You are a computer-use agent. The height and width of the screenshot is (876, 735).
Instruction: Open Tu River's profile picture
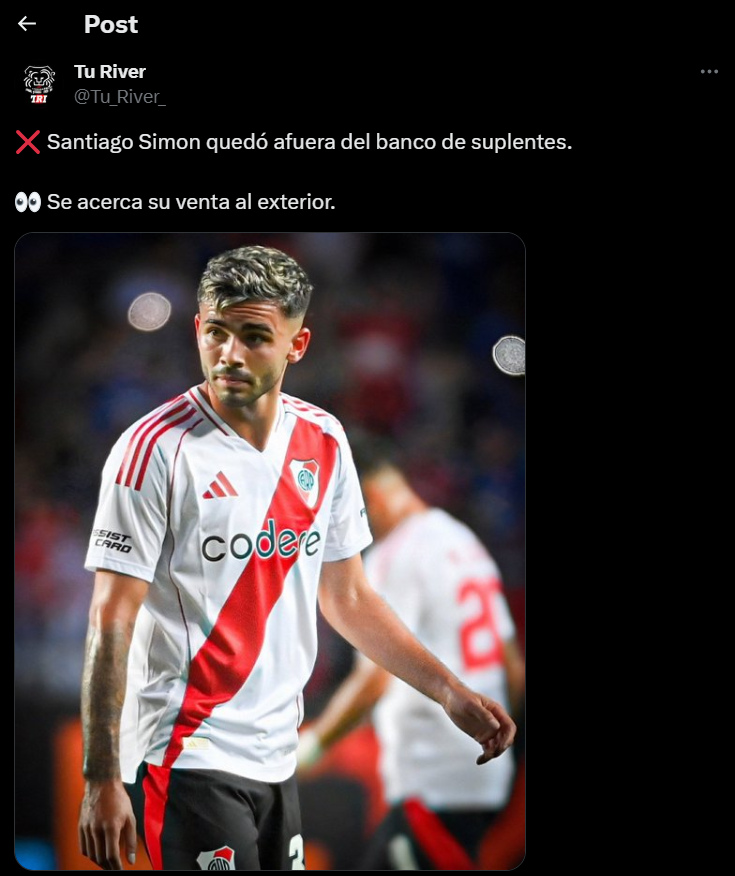pos(39,84)
